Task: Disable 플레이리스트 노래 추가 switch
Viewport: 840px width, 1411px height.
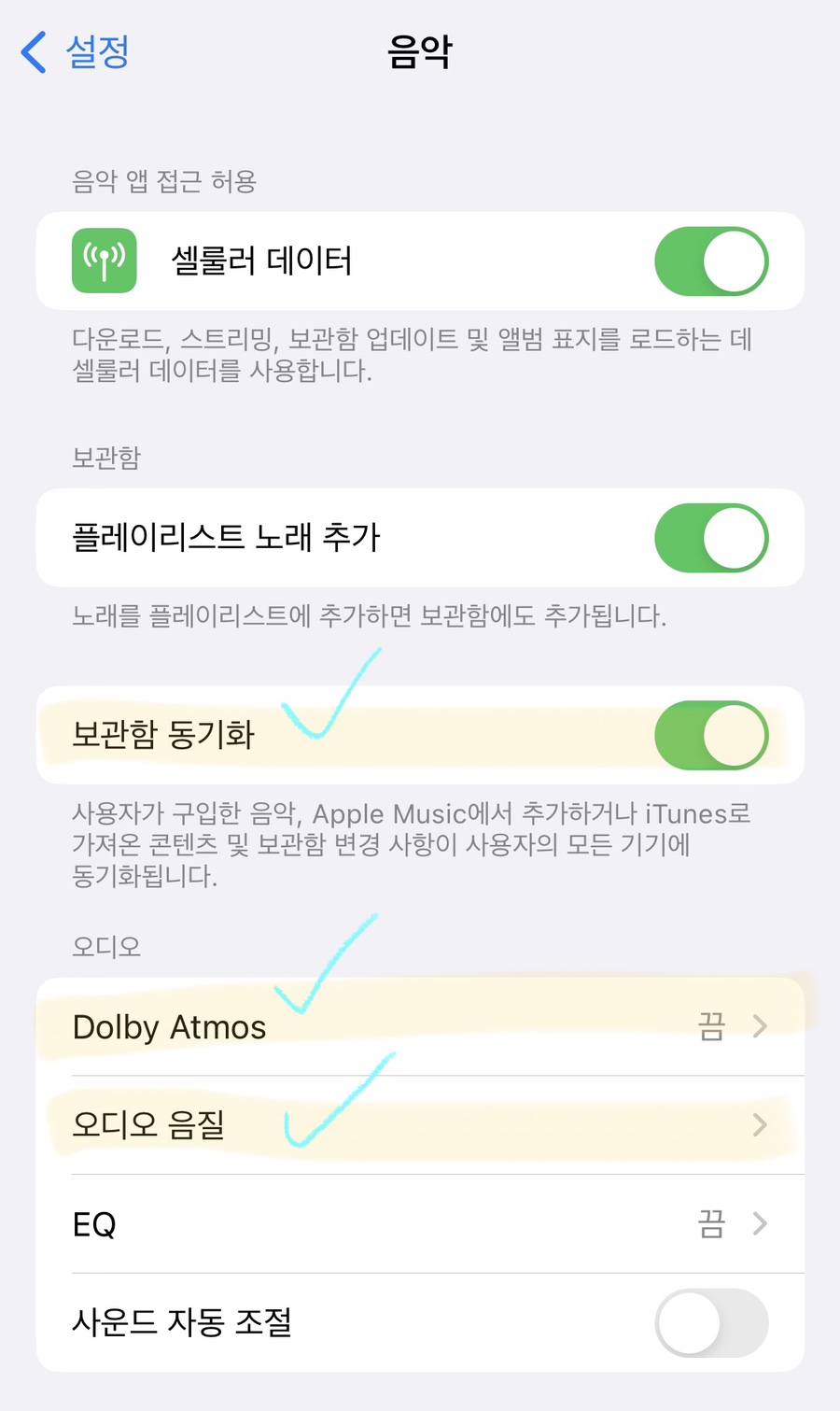Action: [711, 538]
